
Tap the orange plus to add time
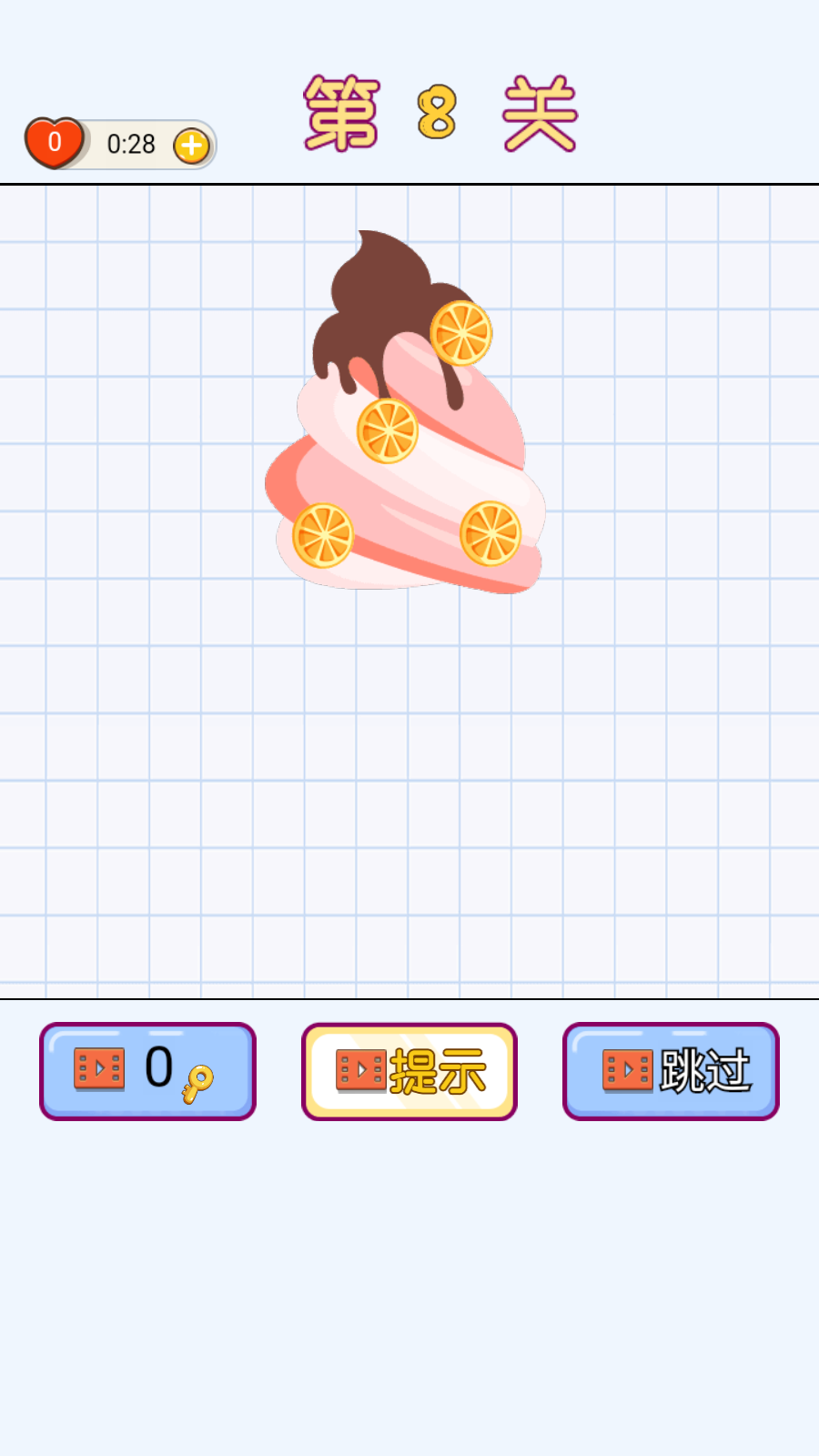tap(191, 144)
